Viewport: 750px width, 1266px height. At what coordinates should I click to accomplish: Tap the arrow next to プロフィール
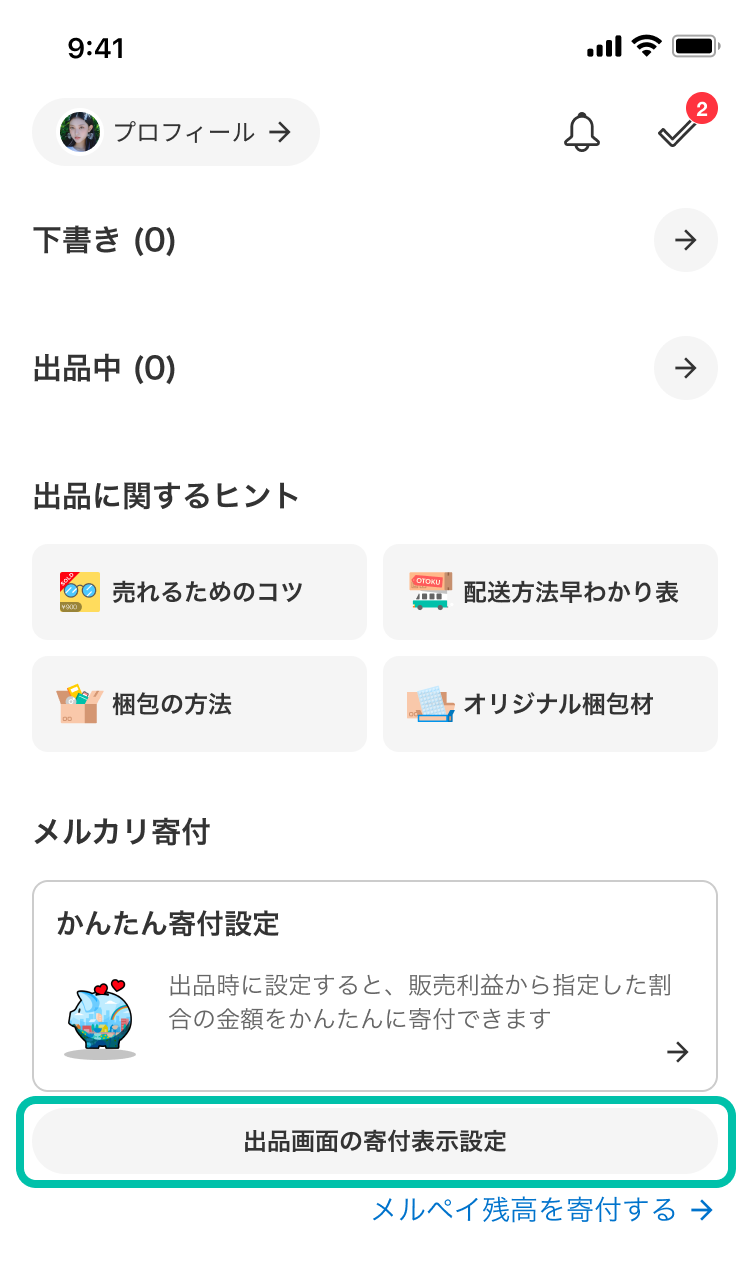click(282, 131)
